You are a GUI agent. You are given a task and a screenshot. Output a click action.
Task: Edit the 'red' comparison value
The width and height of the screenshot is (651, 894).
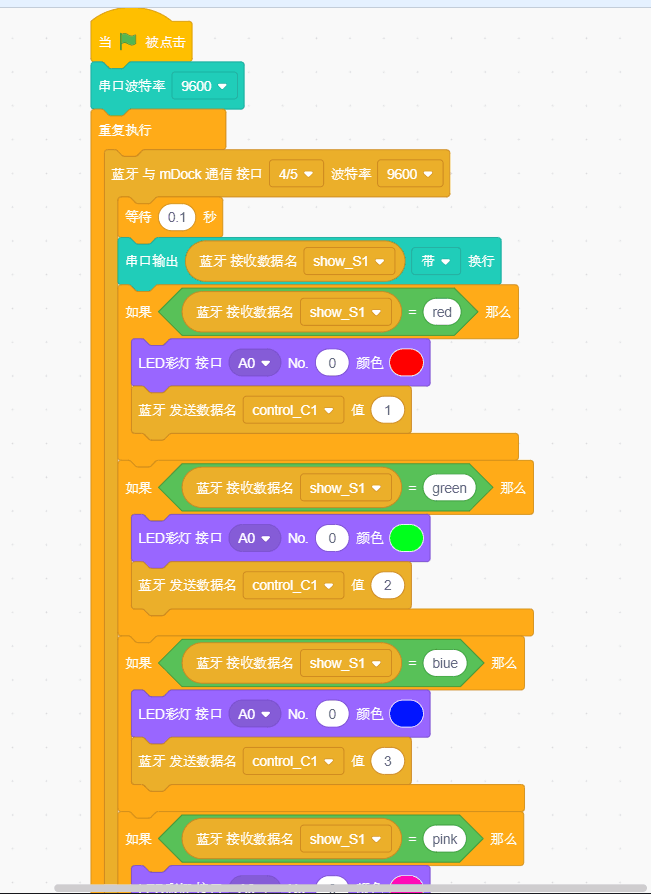coord(442,312)
